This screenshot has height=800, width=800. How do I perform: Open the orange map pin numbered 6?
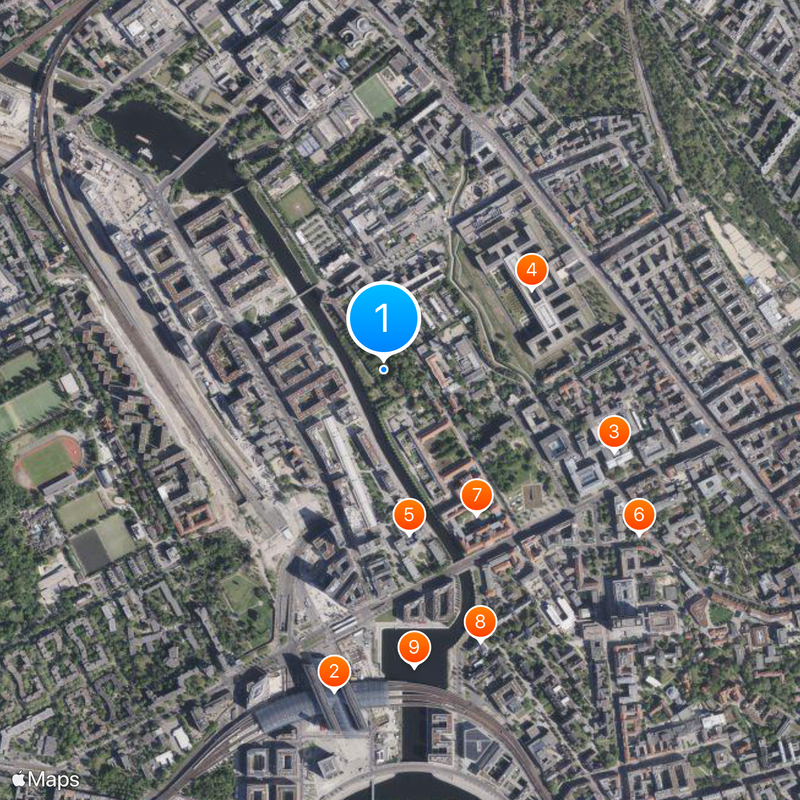(638, 515)
